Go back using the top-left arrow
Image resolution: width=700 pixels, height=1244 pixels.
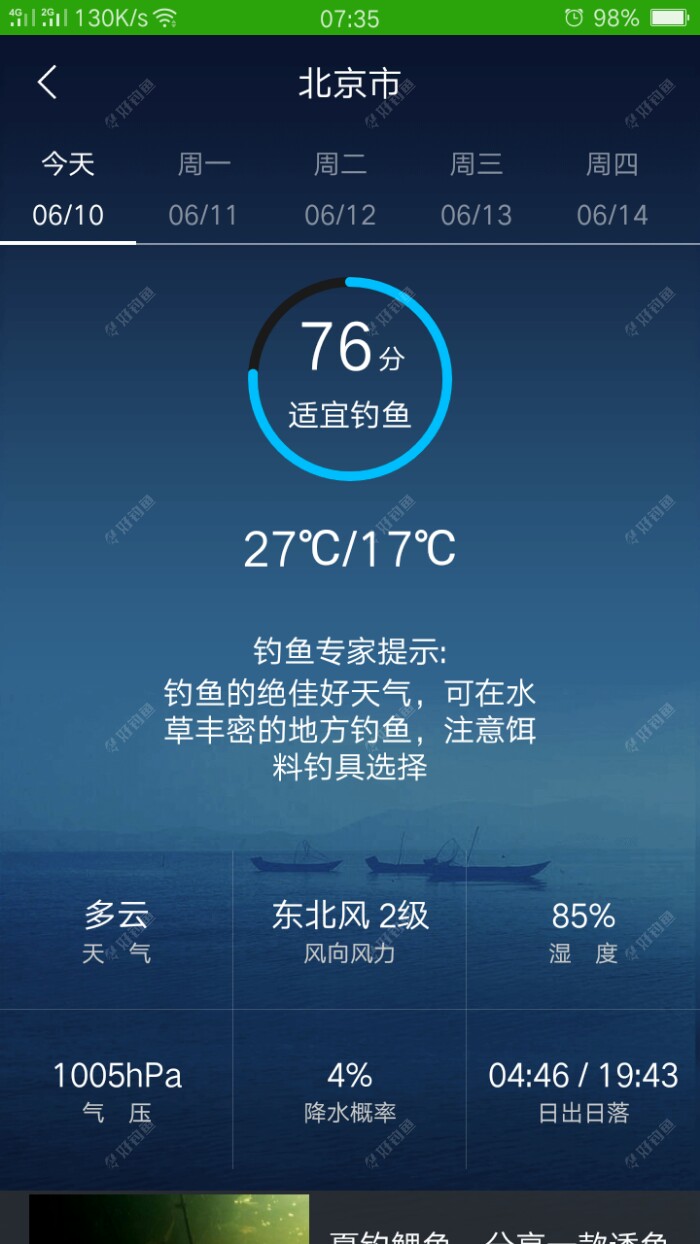(x=47, y=83)
